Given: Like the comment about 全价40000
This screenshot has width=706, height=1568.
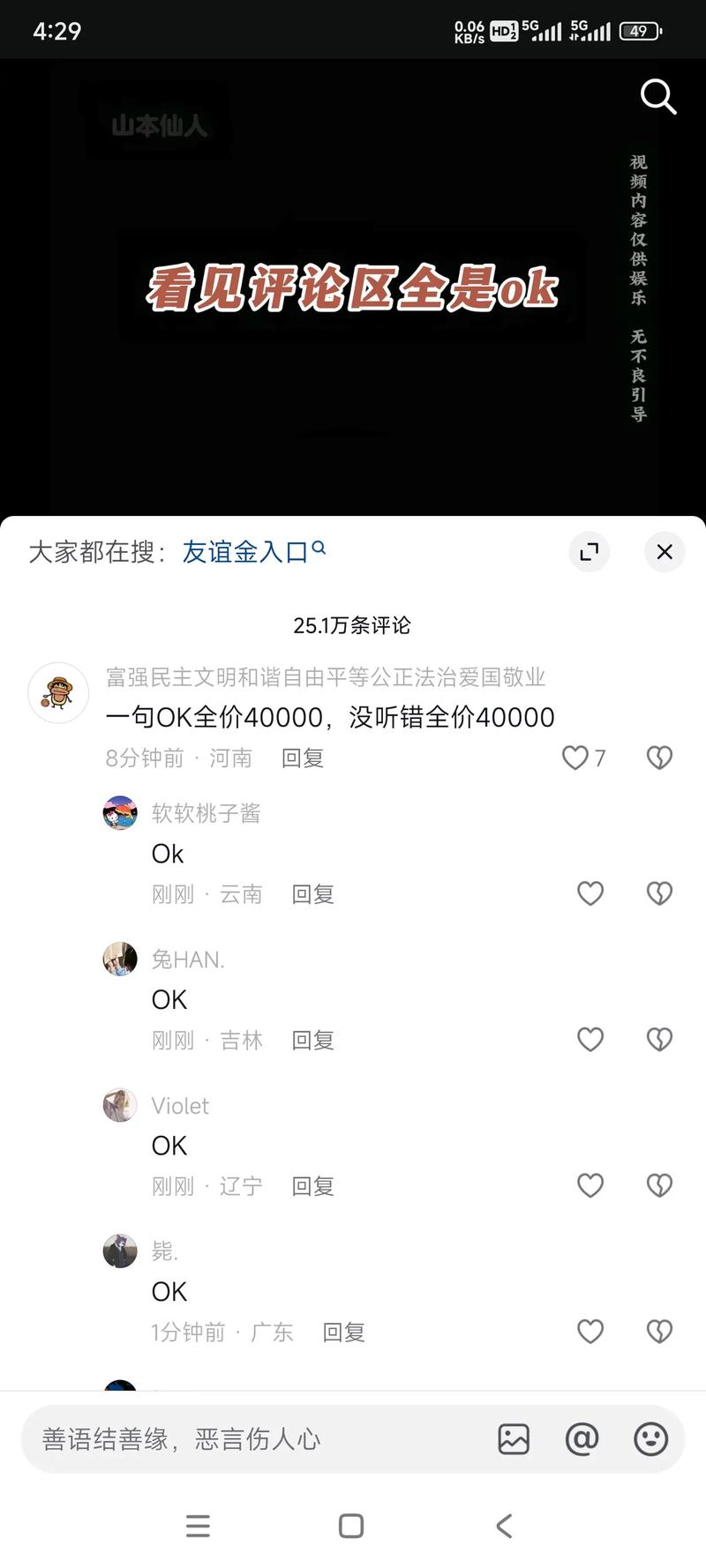Looking at the screenshot, I should [x=575, y=758].
